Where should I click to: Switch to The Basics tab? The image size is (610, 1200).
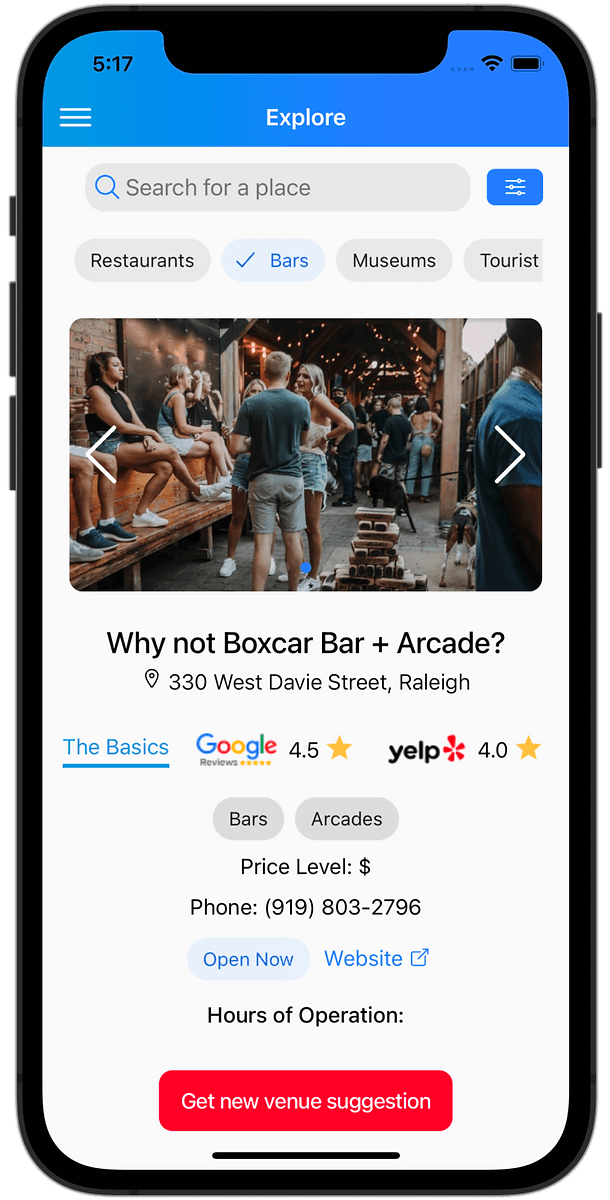coord(116,748)
